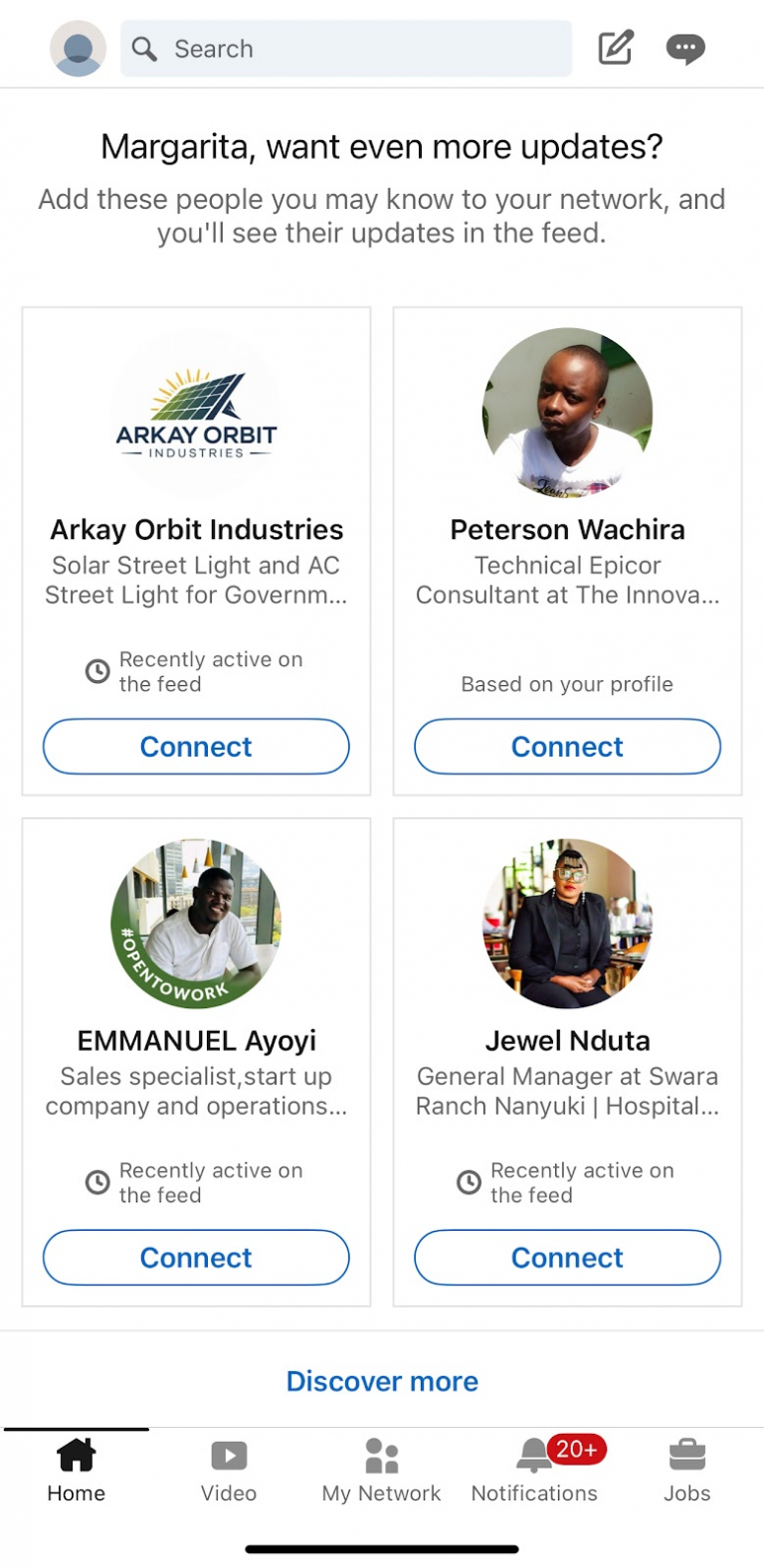Check the Notifications tab
Viewport: 764px width, 1568px height.
tap(535, 1472)
